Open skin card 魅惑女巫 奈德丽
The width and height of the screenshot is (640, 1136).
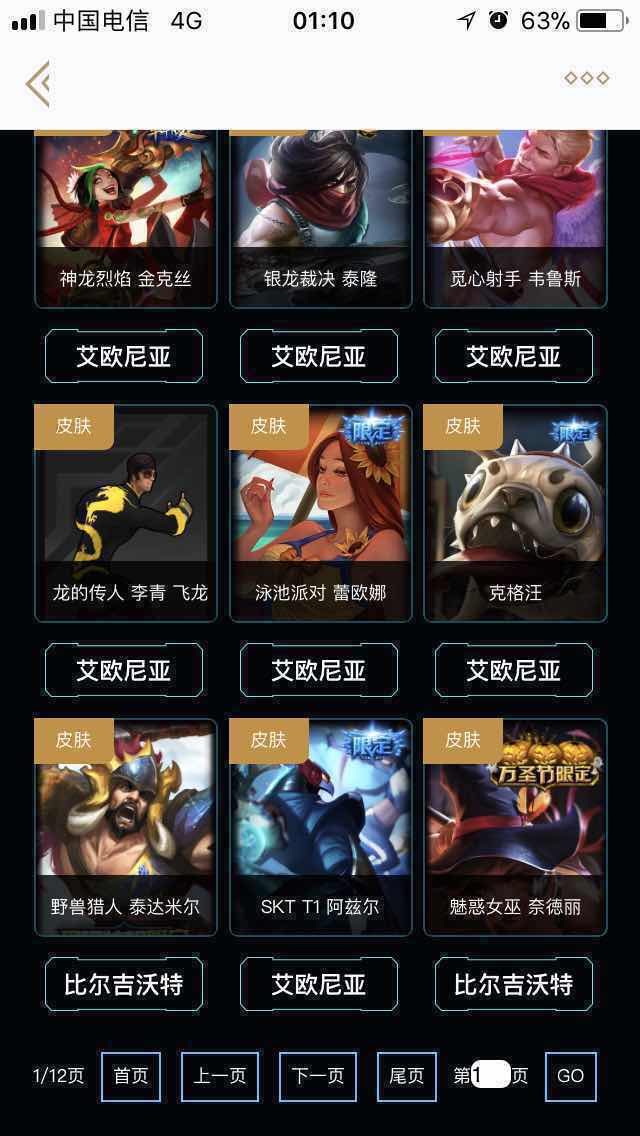[515, 827]
